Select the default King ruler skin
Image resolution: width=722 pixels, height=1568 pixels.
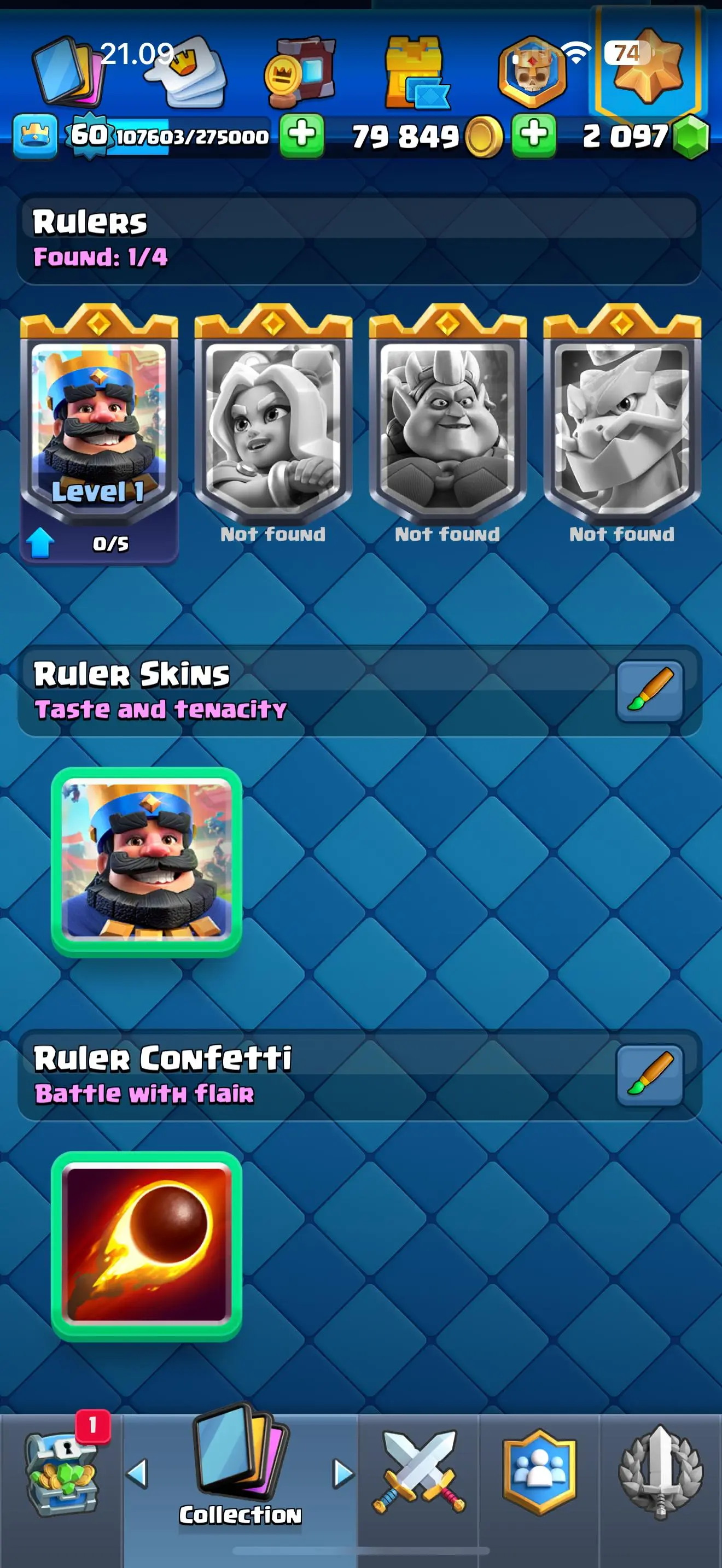tap(146, 861)
